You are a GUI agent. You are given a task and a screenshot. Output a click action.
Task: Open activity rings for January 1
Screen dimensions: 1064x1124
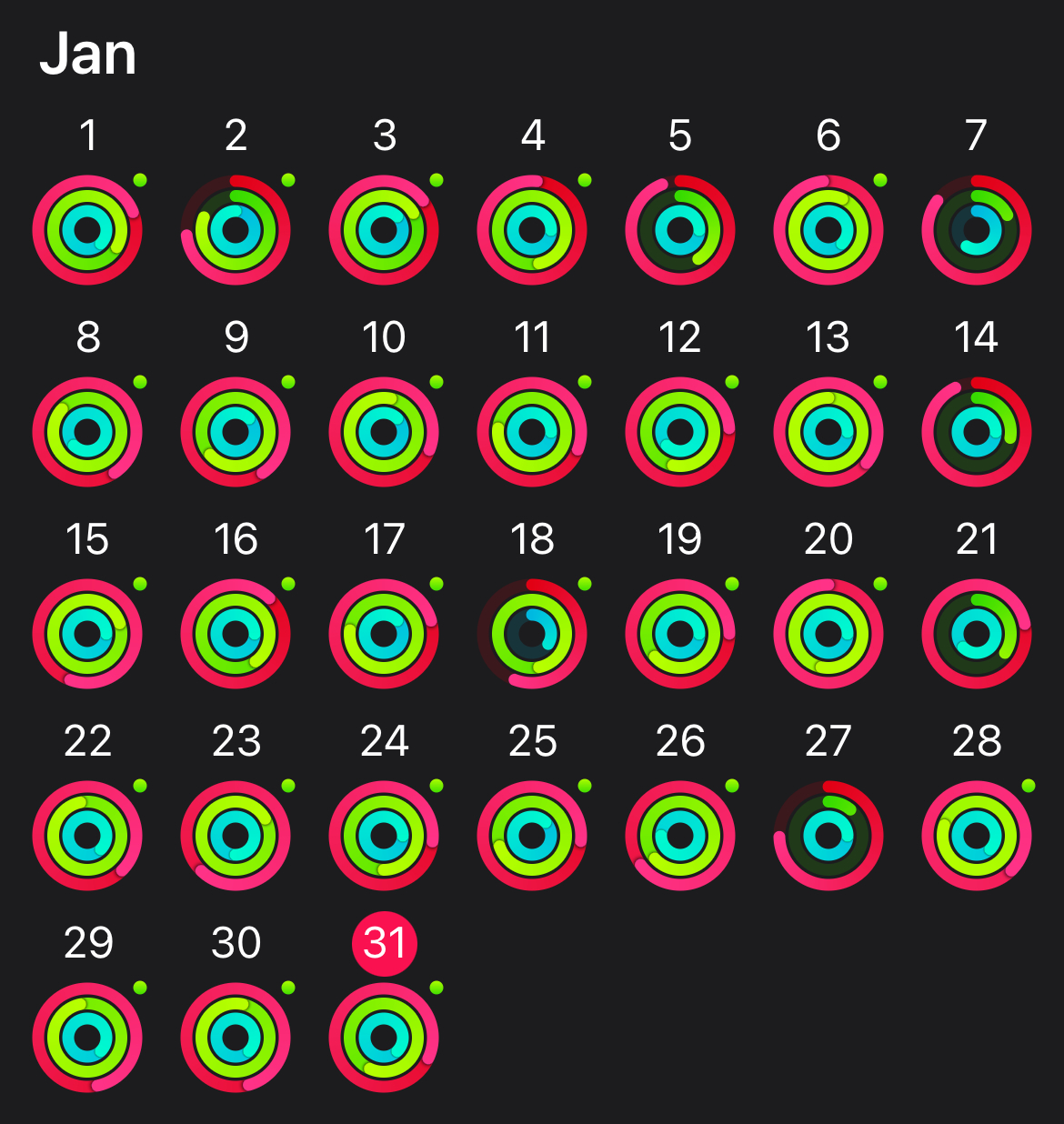(x=87, y=230)
